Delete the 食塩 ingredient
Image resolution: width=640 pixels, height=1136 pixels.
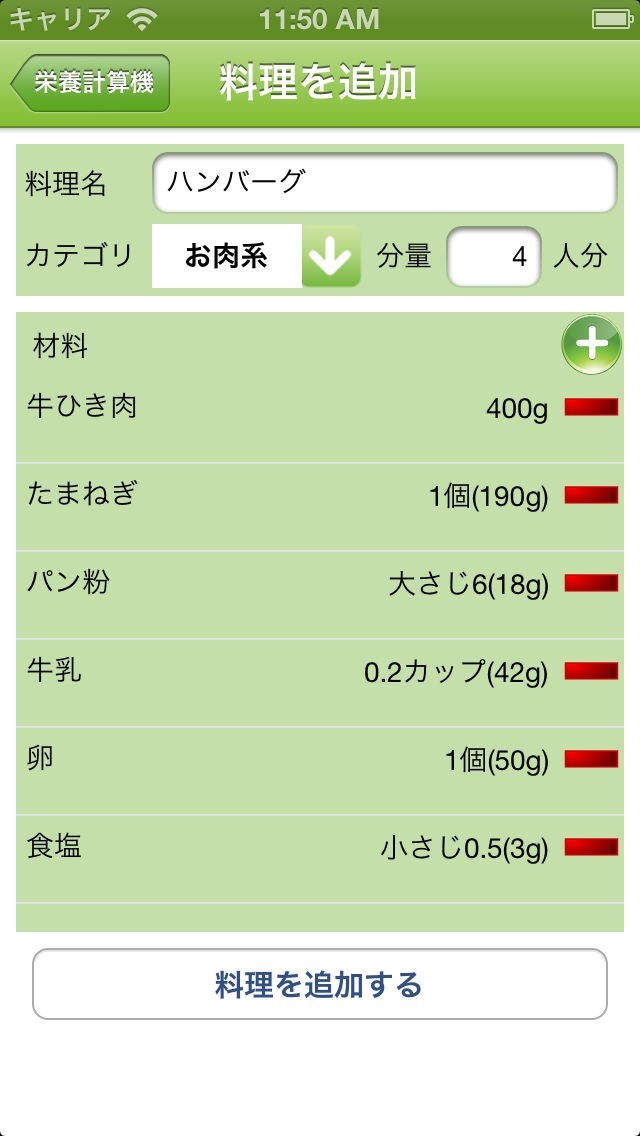[x=591, y=847]
